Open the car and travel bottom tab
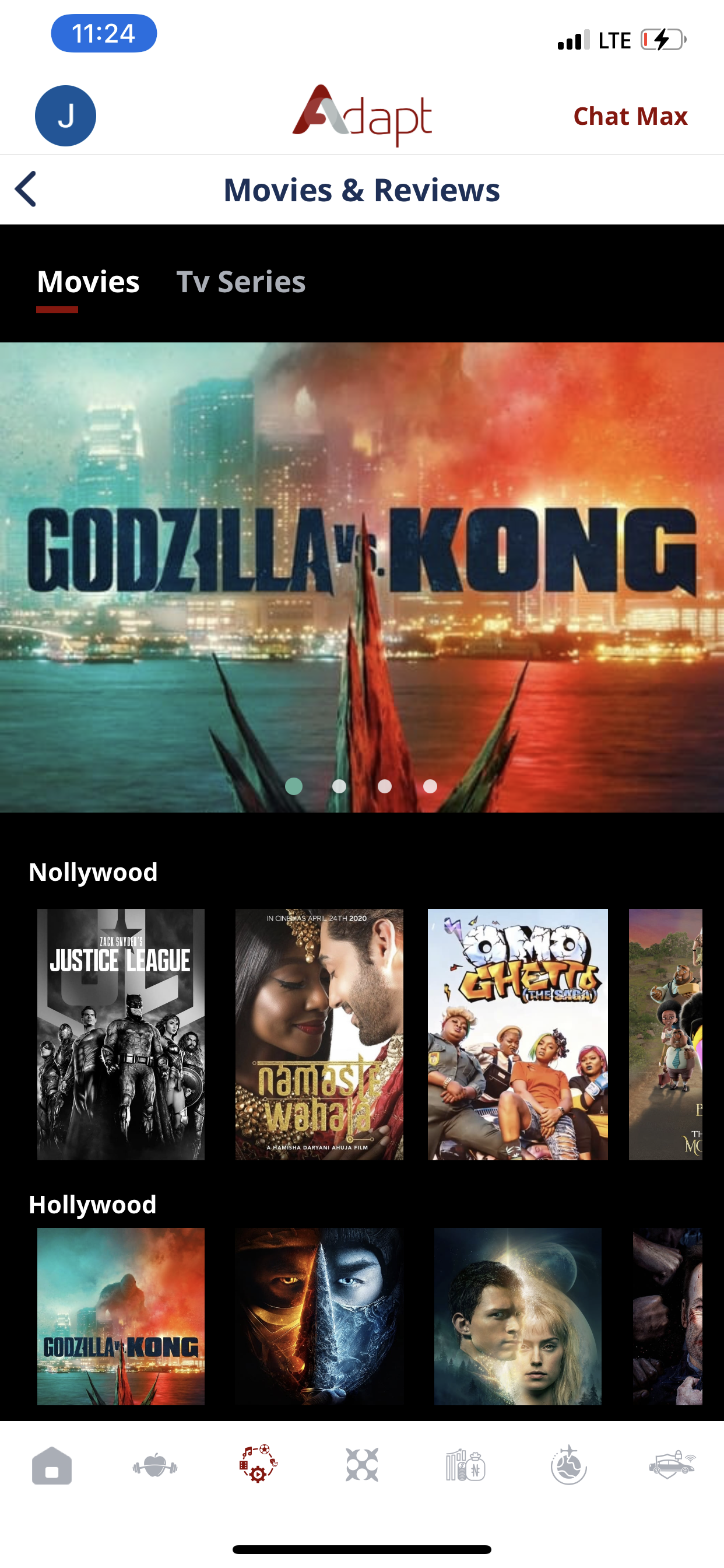The image size is (724, 1568). click(672, 1465)
